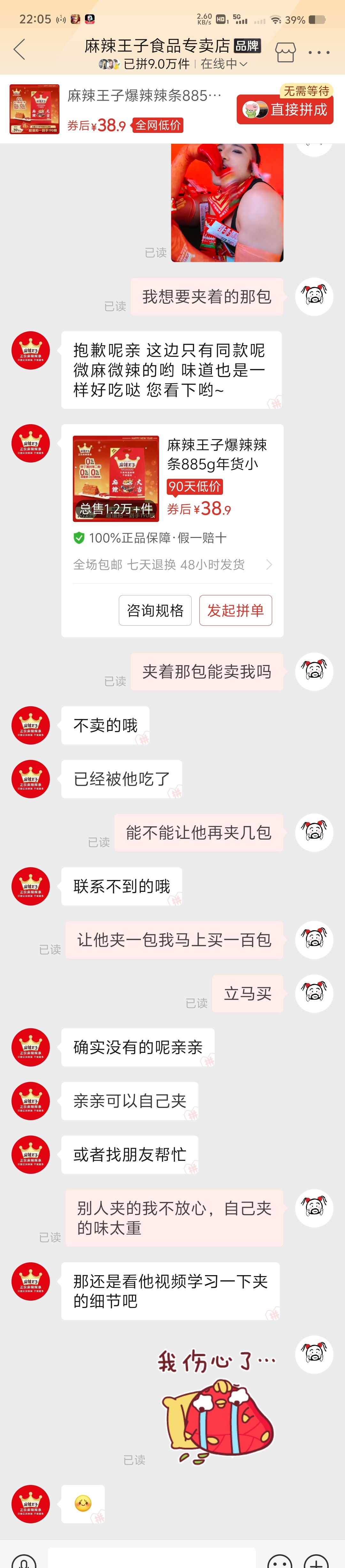Screen dimensions: 345x1568
Task: Open the three-dot overflow menu
Action: (x=319, y=52)
